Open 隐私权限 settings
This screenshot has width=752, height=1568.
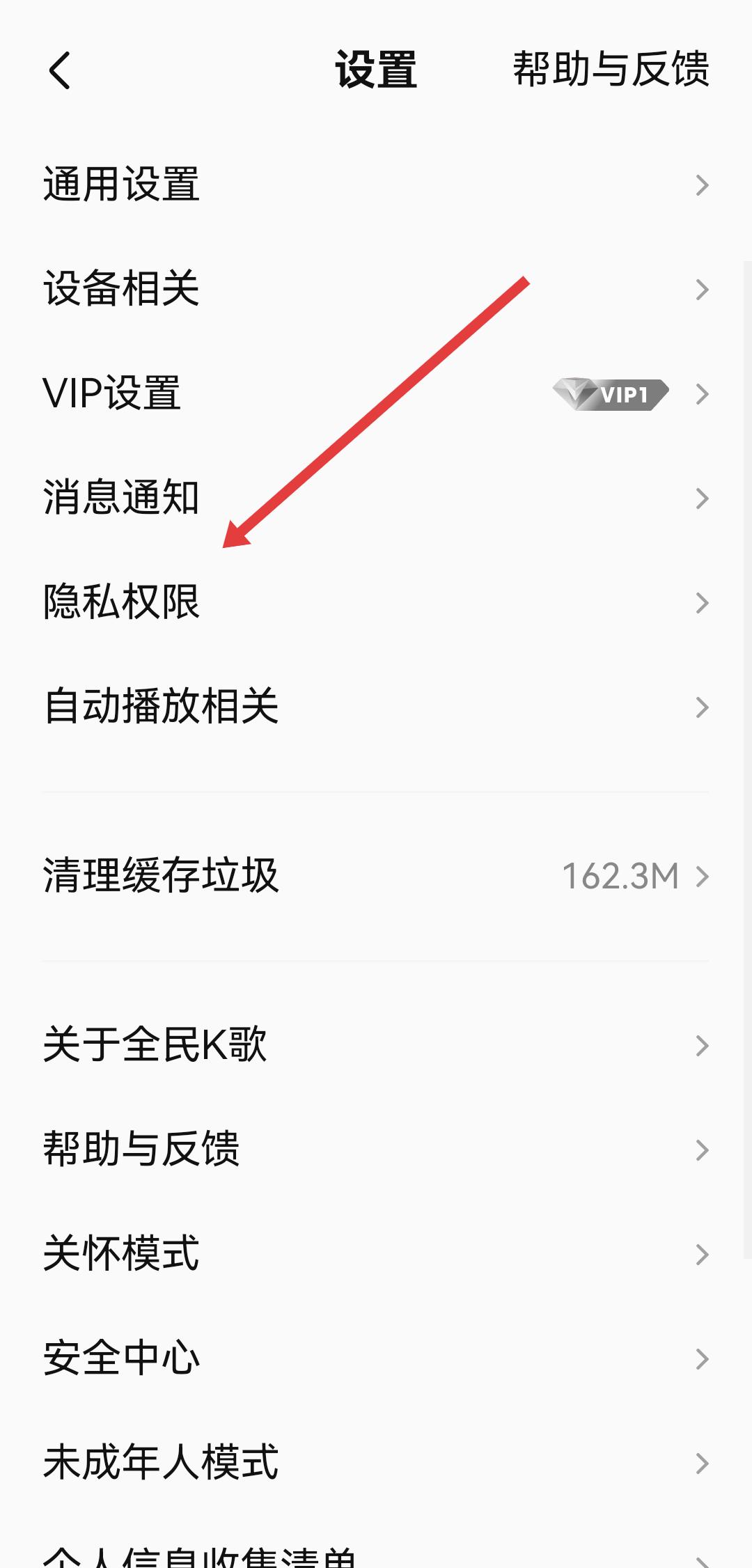(376, 602)
